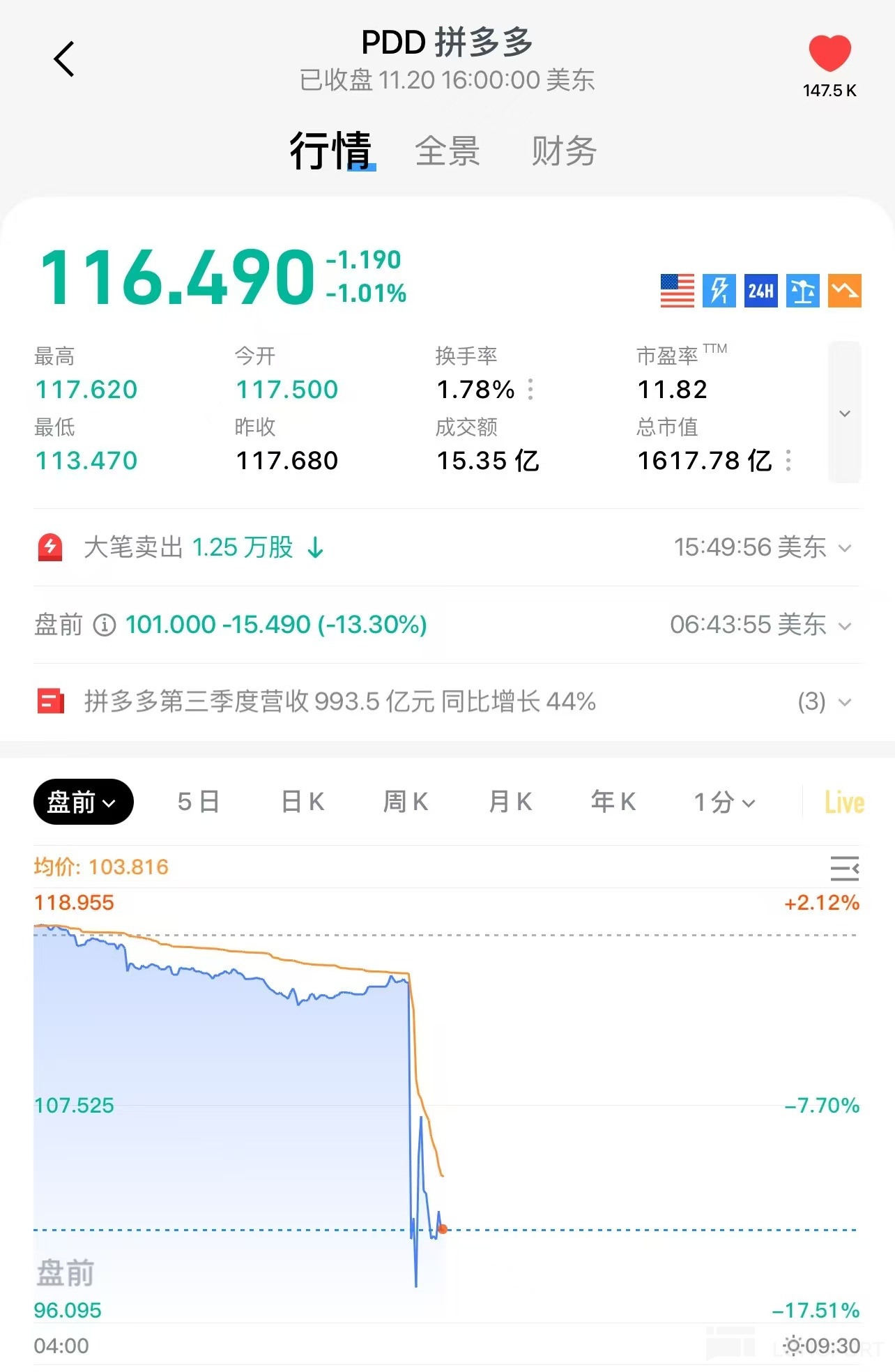The height and width of the screenshot is (1372, 895).
Task: Switch to the 全景 tab
Action: click(x=447, y=151)
